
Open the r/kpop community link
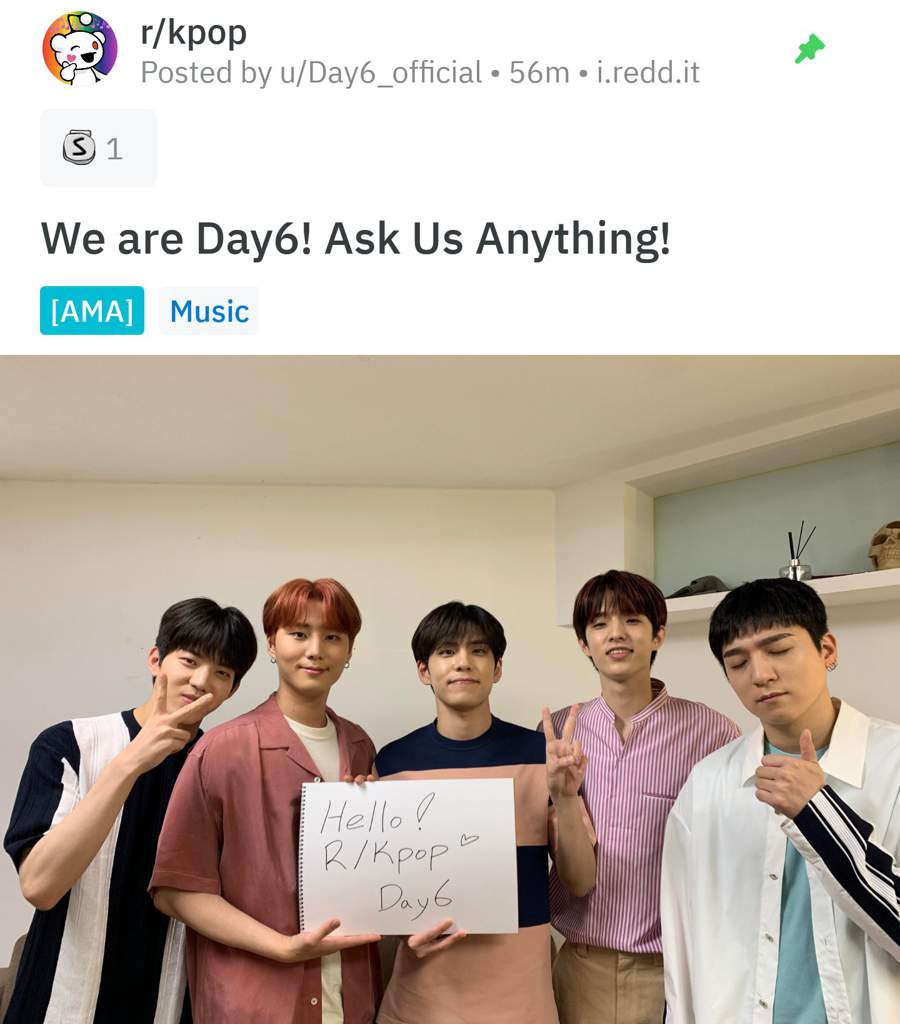[193, 34]
